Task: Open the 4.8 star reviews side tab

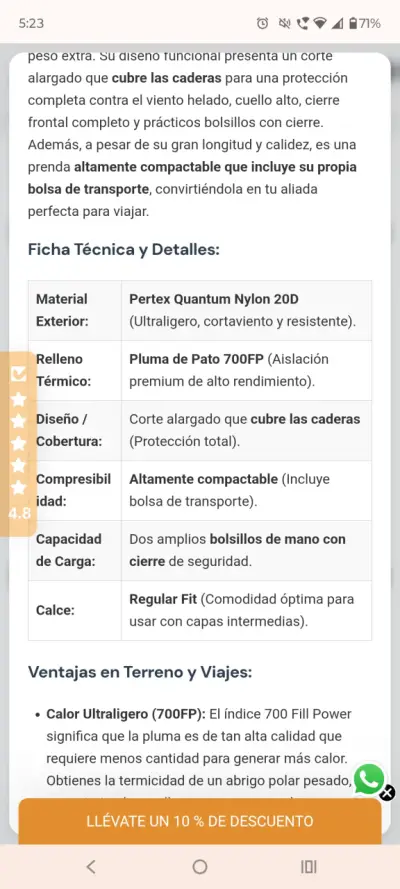Action: pos(18,444)
